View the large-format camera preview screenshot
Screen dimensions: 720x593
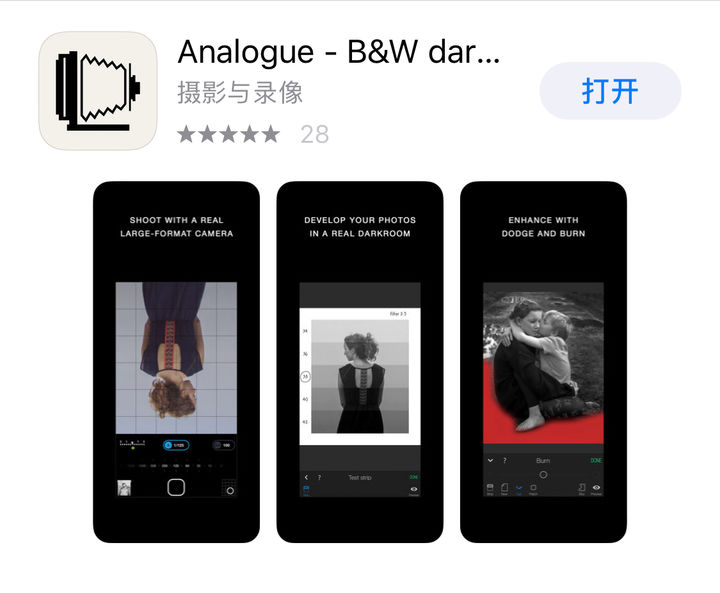pyautogui.click(x=176, y=362)
